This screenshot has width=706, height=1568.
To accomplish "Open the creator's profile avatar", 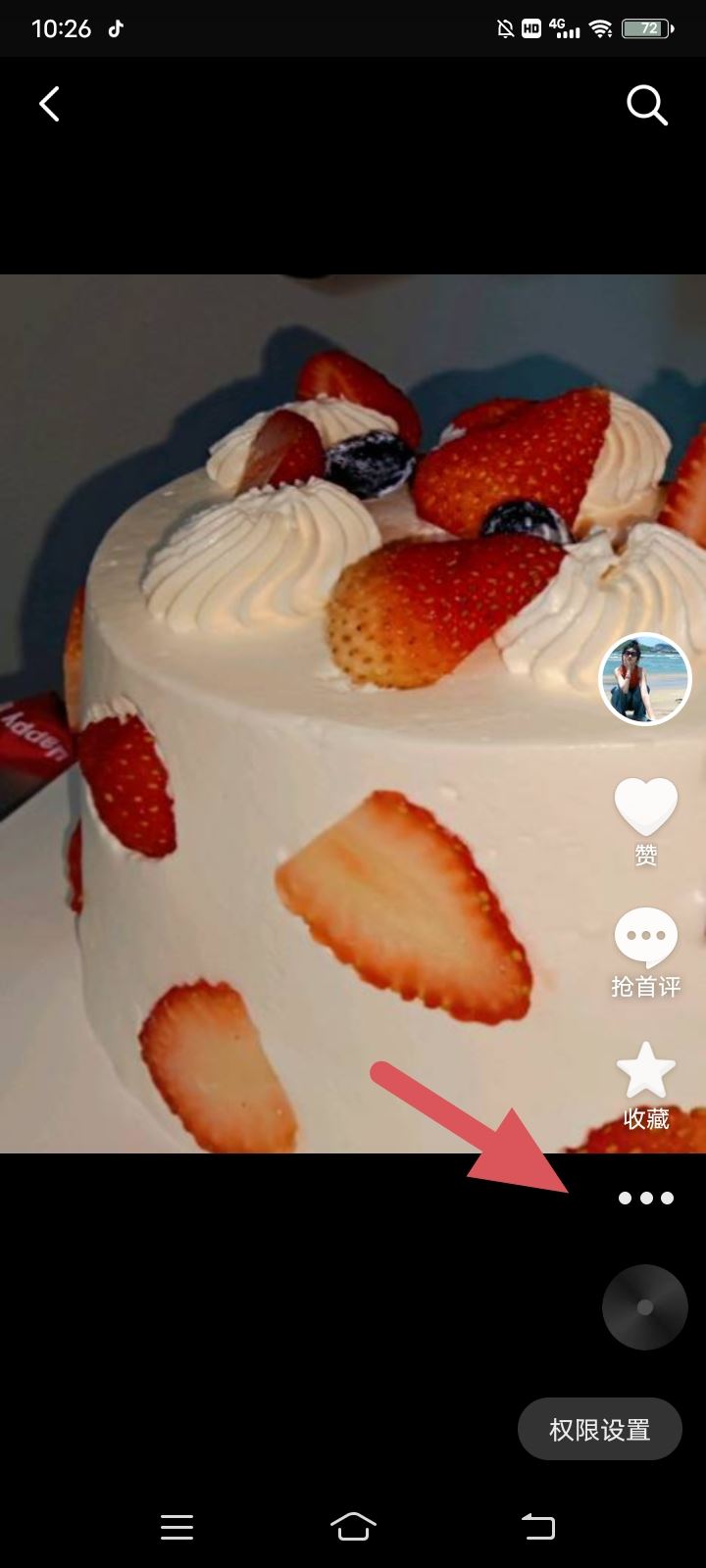I will [x=645, y=679].
